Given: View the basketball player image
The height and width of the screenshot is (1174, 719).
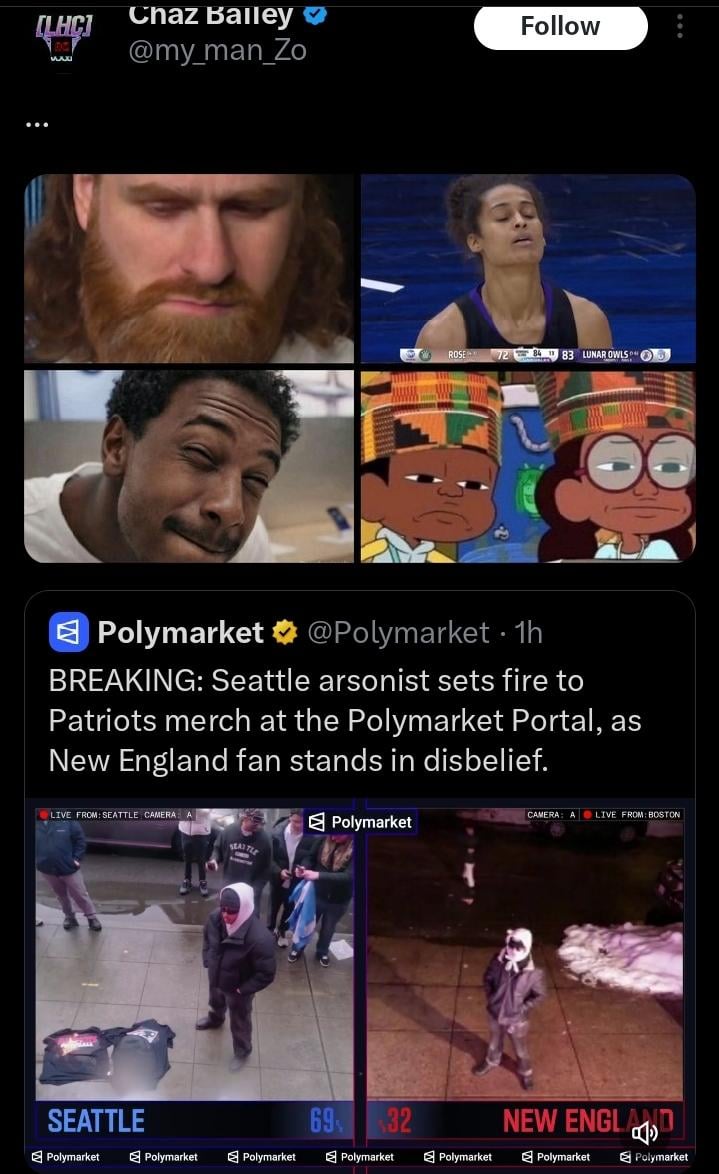Looking at the screenshot, I should [527, 268].
